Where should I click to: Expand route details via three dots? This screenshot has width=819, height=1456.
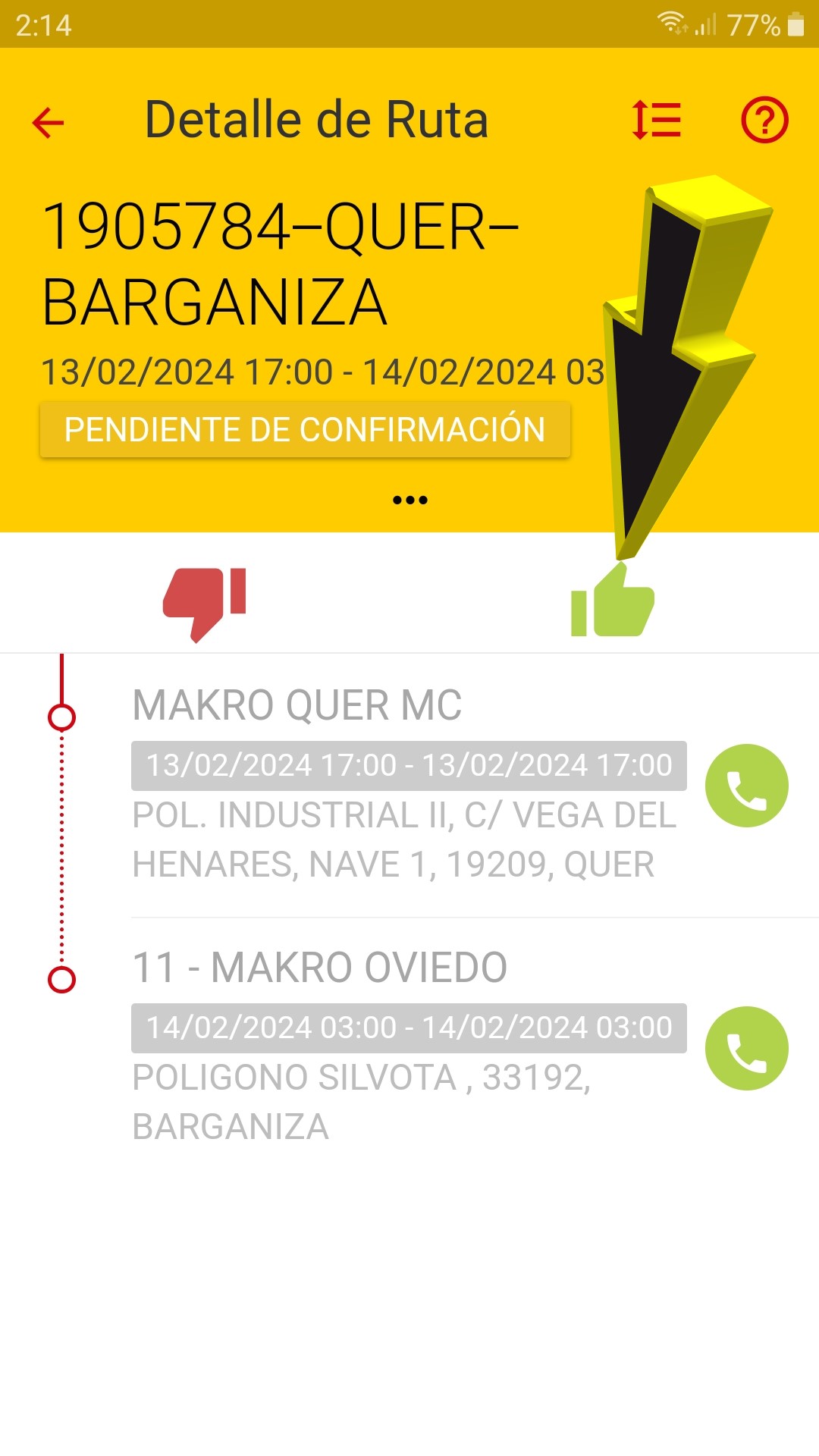410,500
